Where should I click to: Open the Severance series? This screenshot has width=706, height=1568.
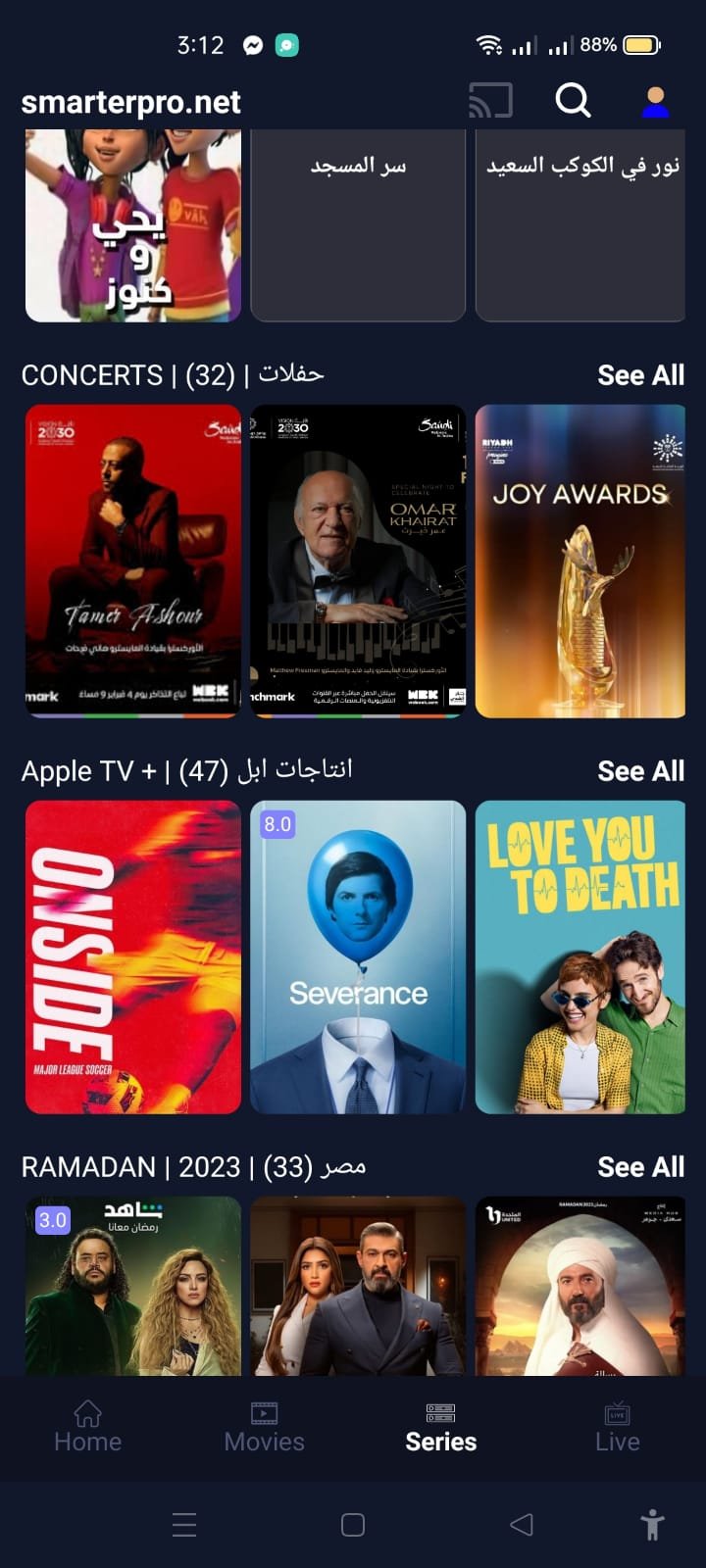coord(358,956)
